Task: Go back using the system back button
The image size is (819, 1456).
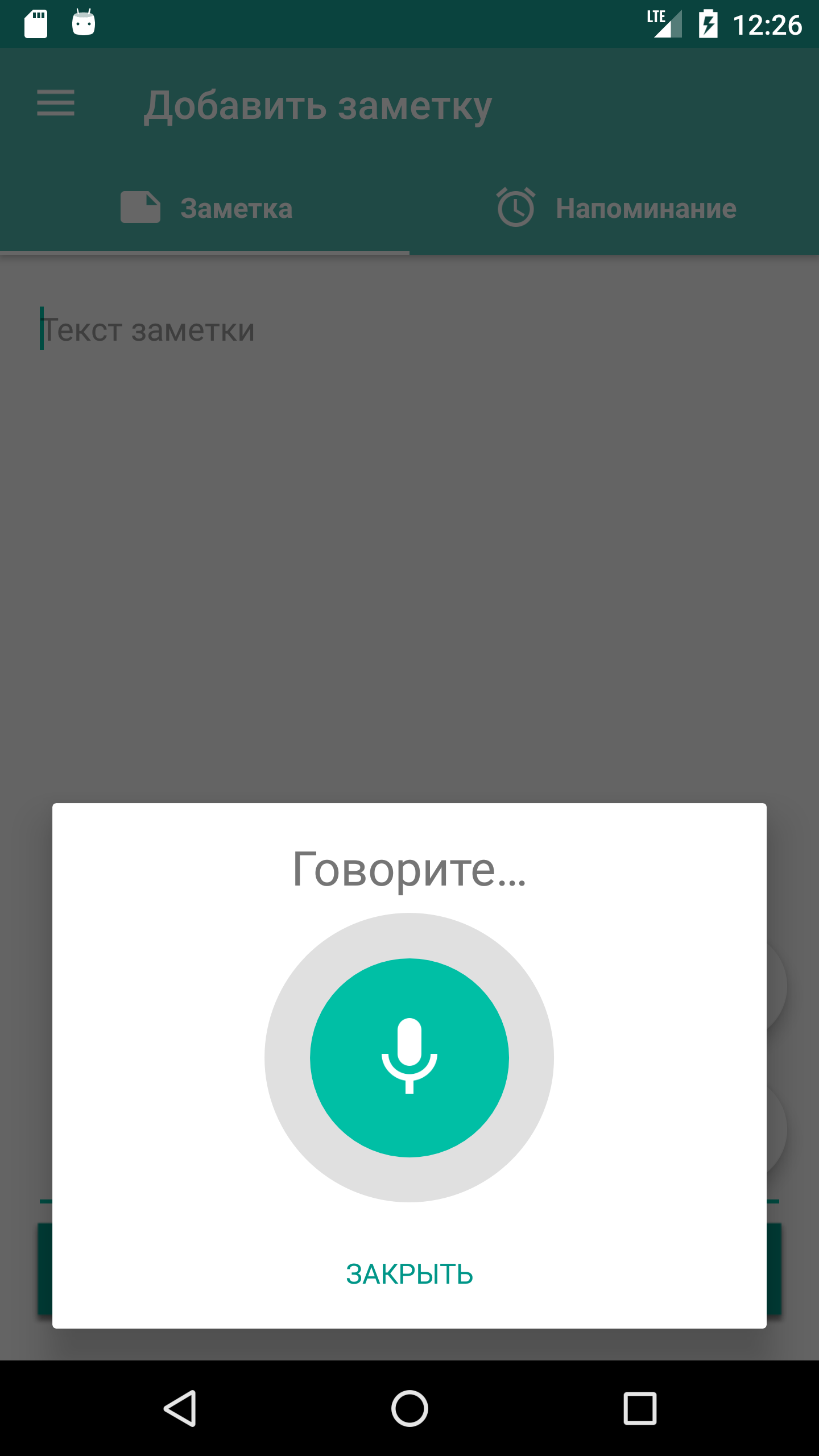Action: click(x=180, y=1408)
